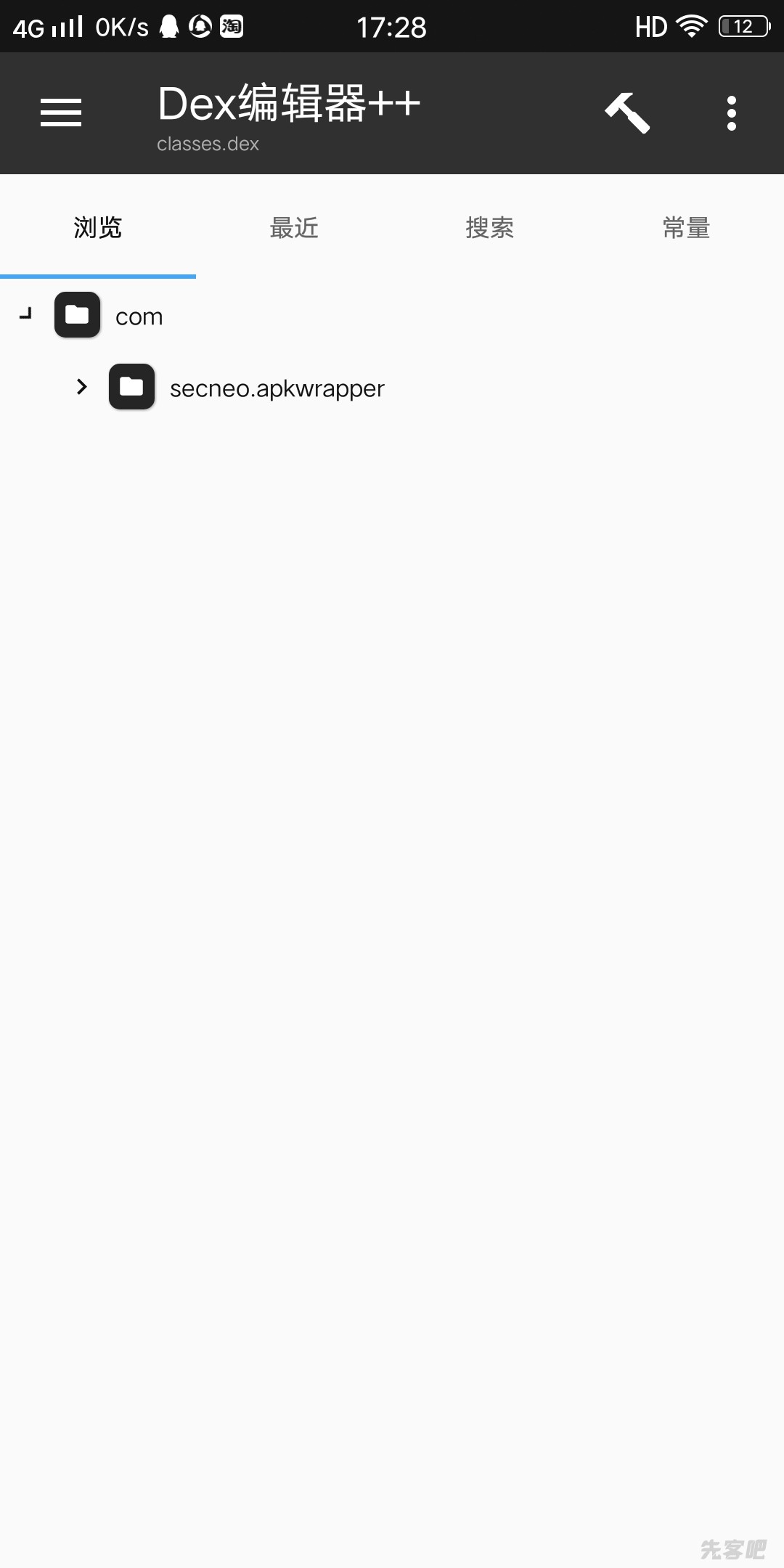The width and height of the screenshot is (784, 1568).
Task: Open the secneo.apkwrapper package
Action: (277, 388)
